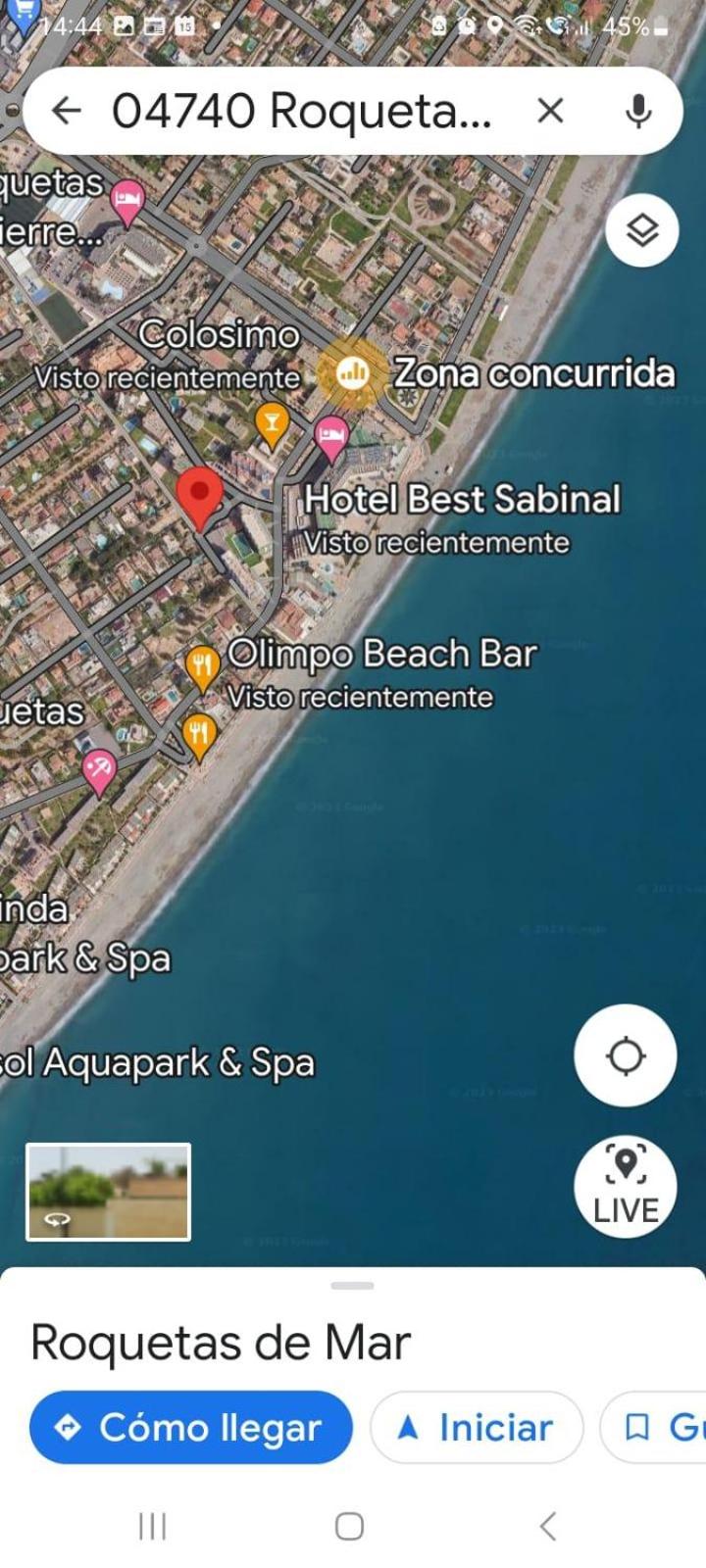
Task: Center the map on my location
Action: coord(626,1056)
